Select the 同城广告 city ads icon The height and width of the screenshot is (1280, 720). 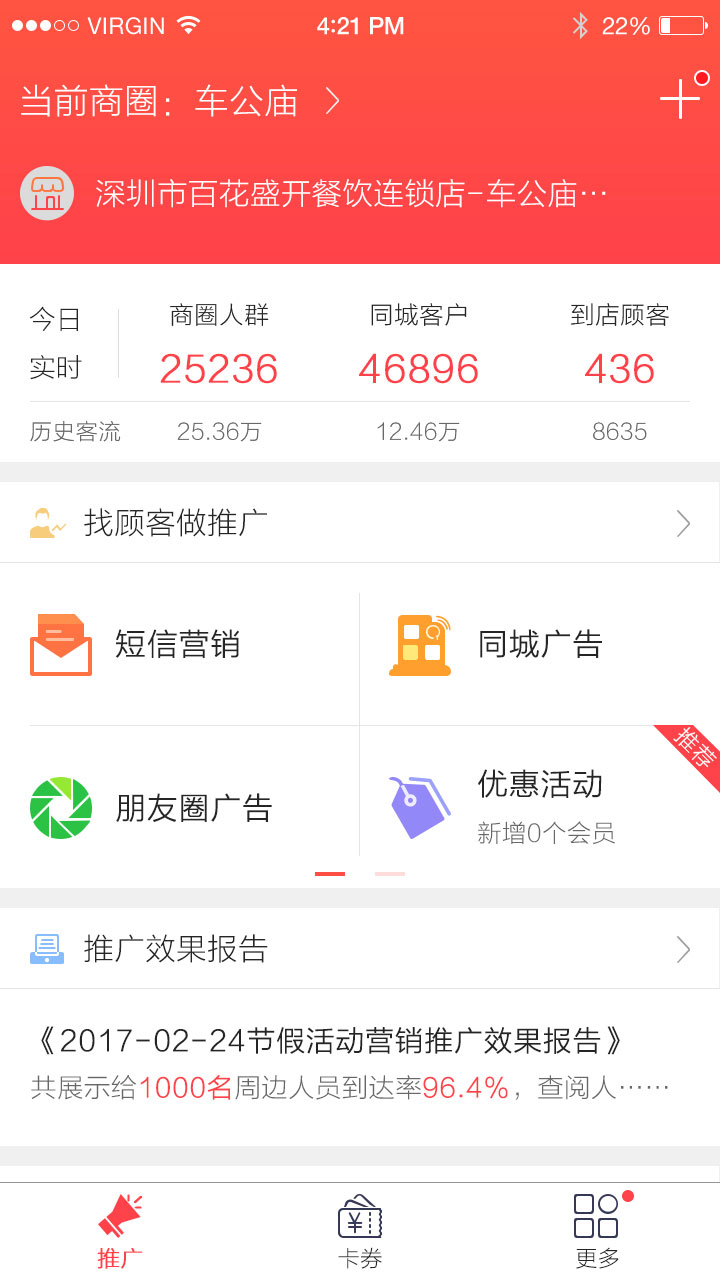pos(420,645)
